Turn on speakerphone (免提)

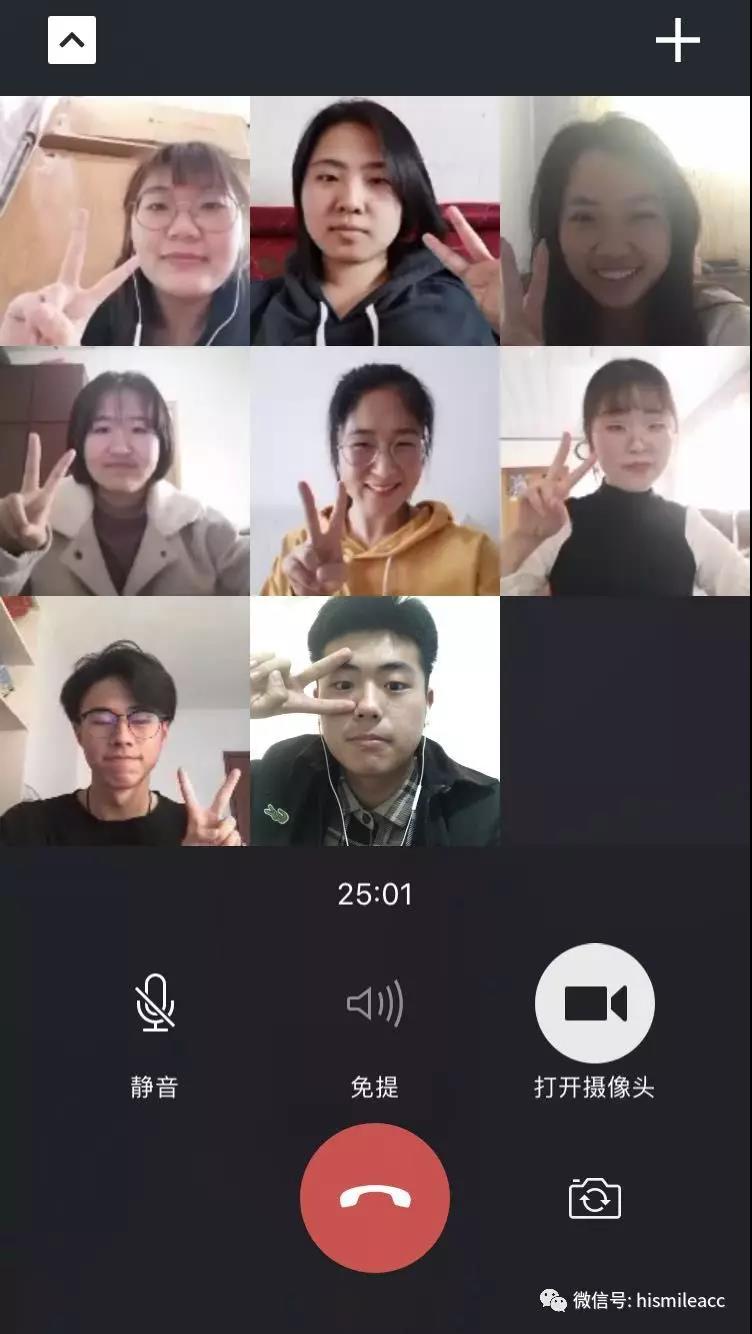pyautogui.click(x=375, y=1003)
